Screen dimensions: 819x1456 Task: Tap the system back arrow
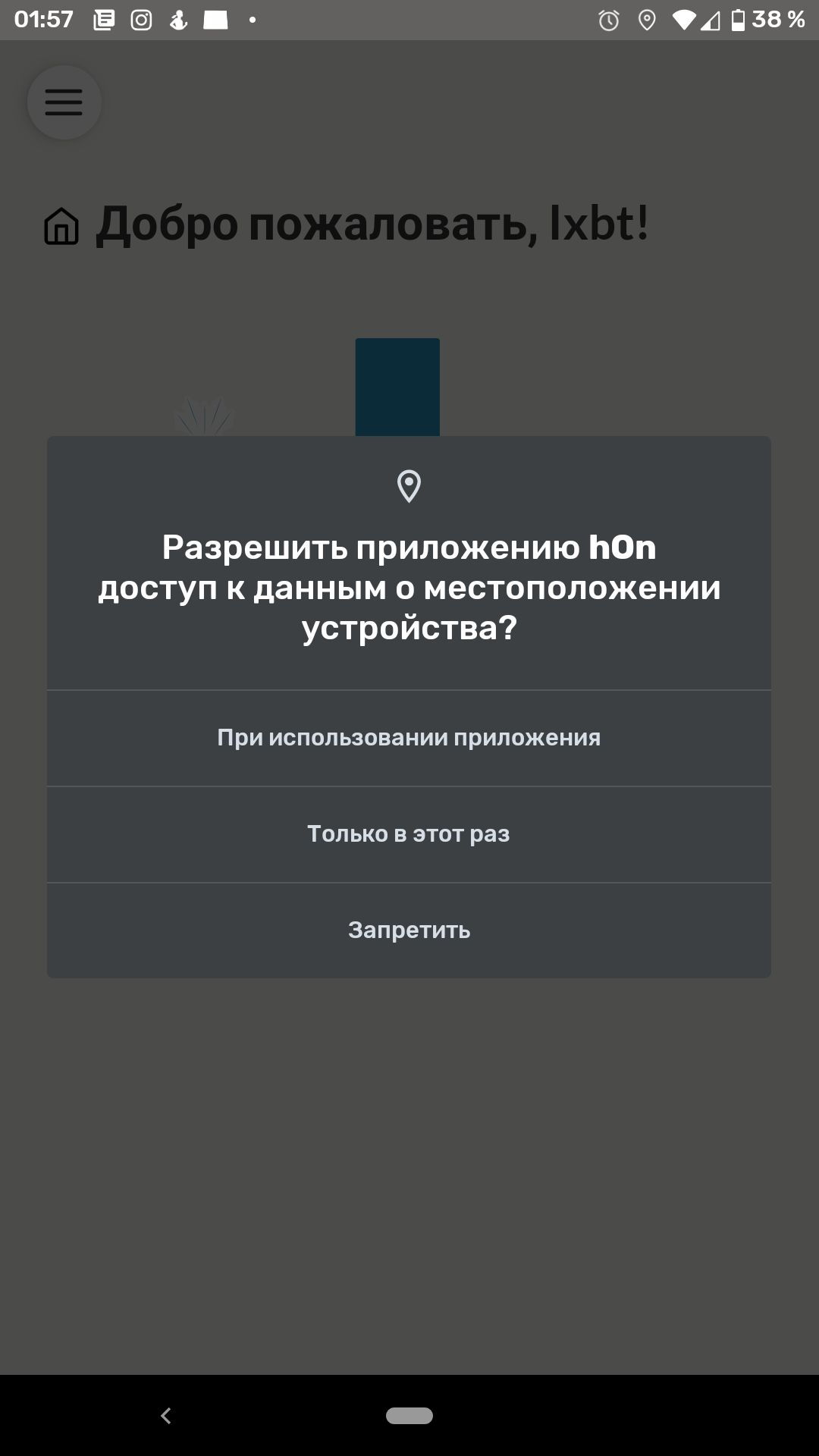(166, 1416)
